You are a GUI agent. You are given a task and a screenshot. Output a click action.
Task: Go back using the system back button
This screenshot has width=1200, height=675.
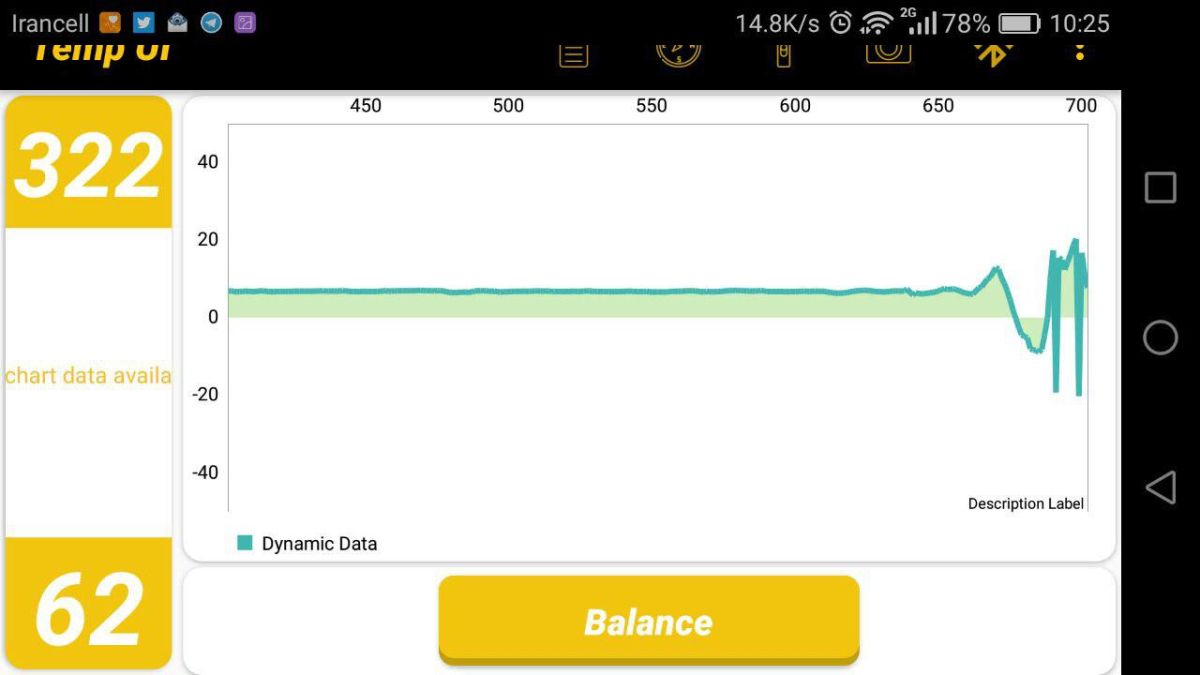pos(1160,487)
